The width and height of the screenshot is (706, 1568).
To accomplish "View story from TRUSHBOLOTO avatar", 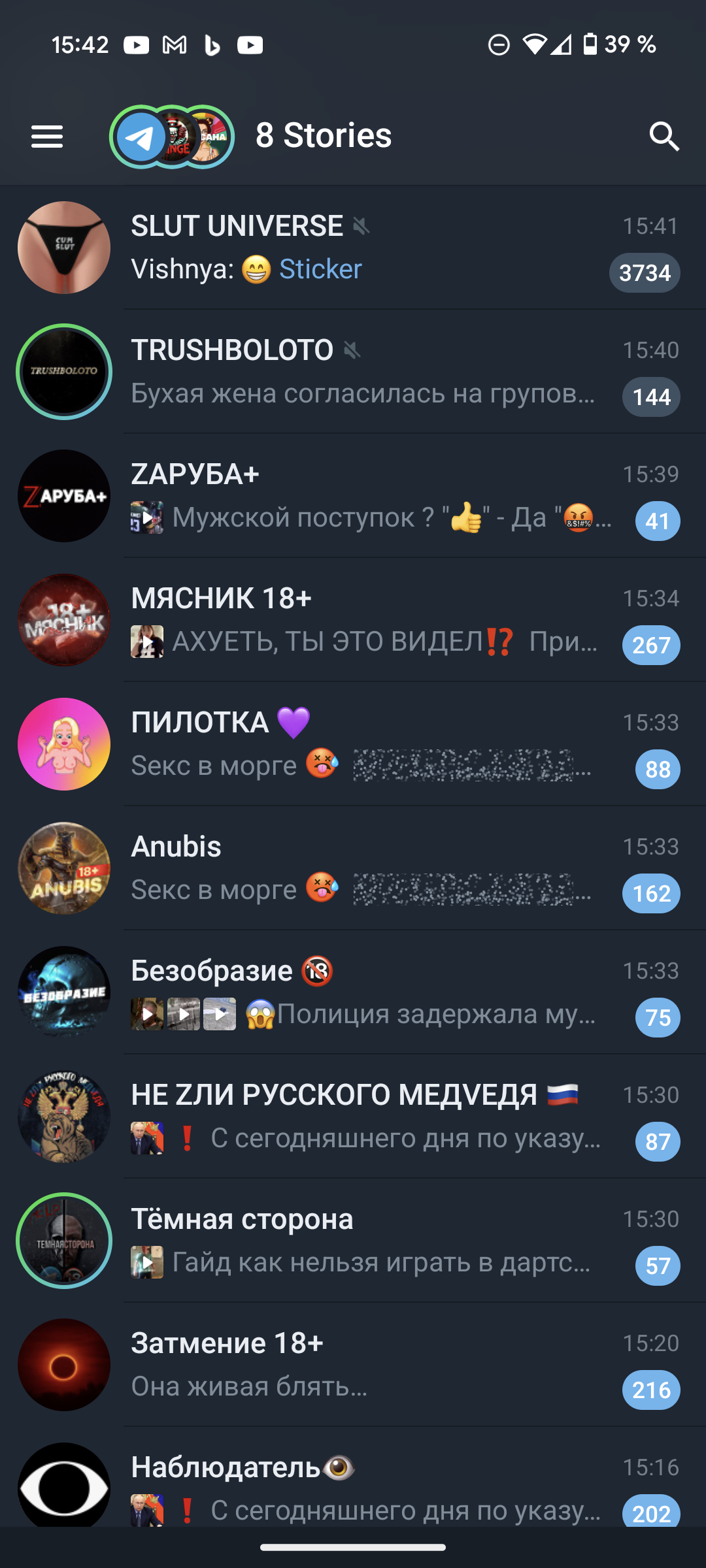I will click(x=64, y=372).
